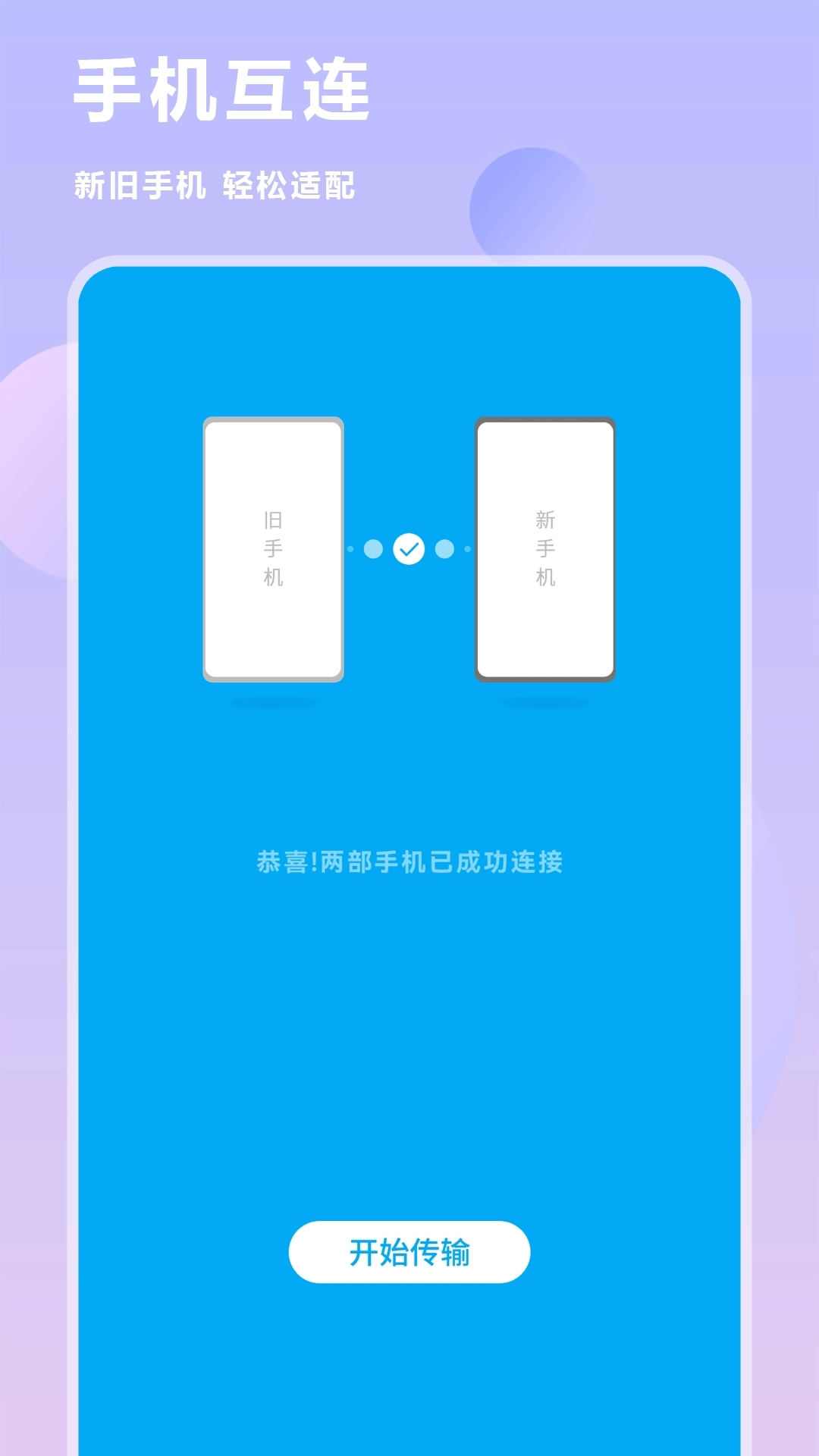Image resolution: width=819 pixels, height=1456 pixels.
Task: Click the right light-blue connection dot
Action: (443, 548)
